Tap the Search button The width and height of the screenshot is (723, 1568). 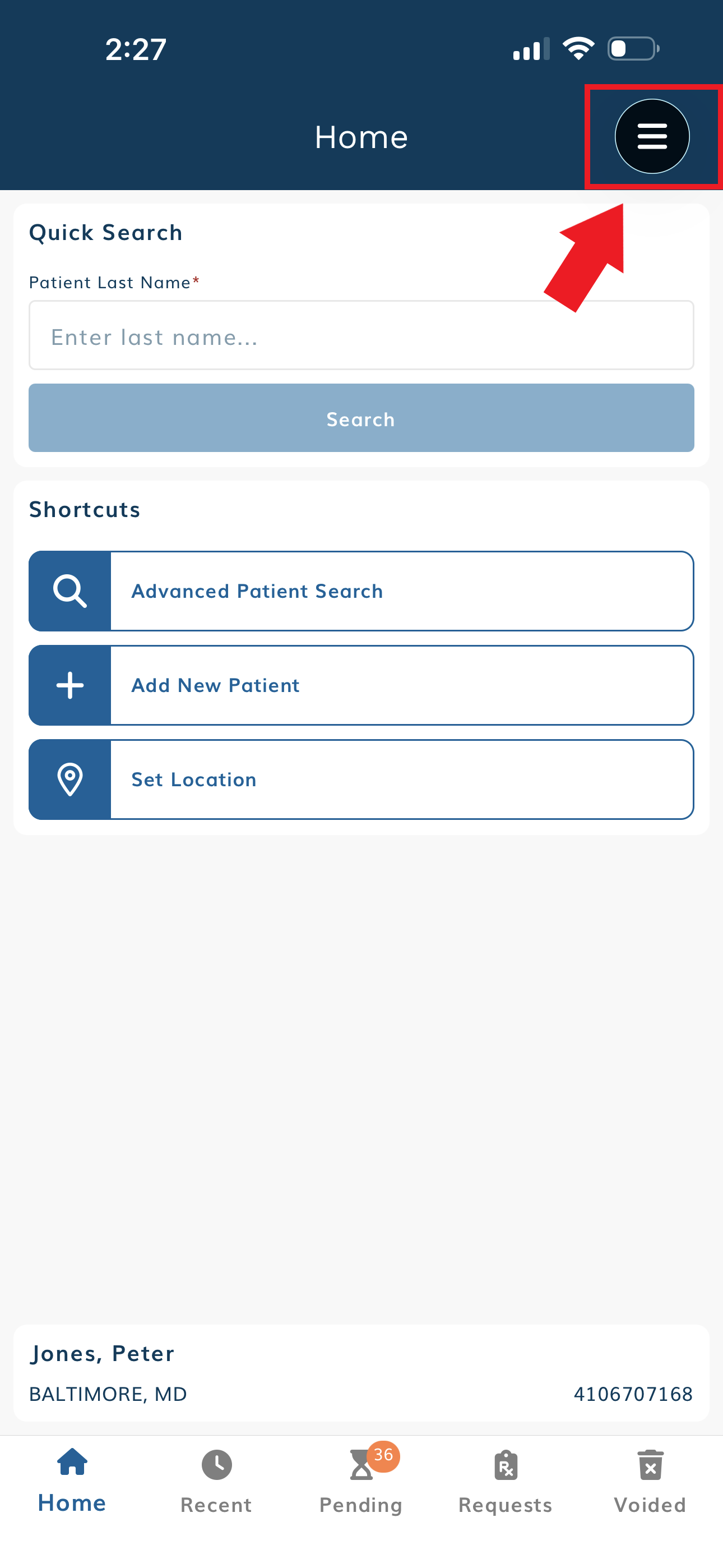[361, 418]
